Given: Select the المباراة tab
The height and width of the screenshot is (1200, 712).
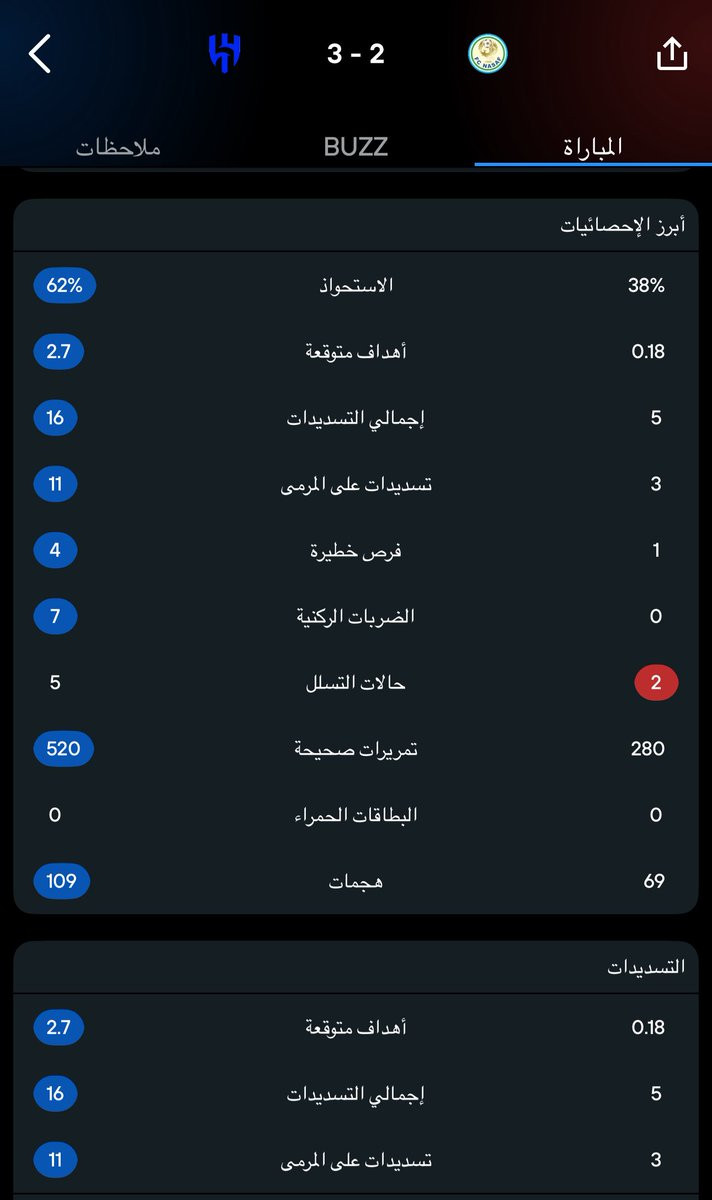Looking at the screenshot, I should pos(593,147).
